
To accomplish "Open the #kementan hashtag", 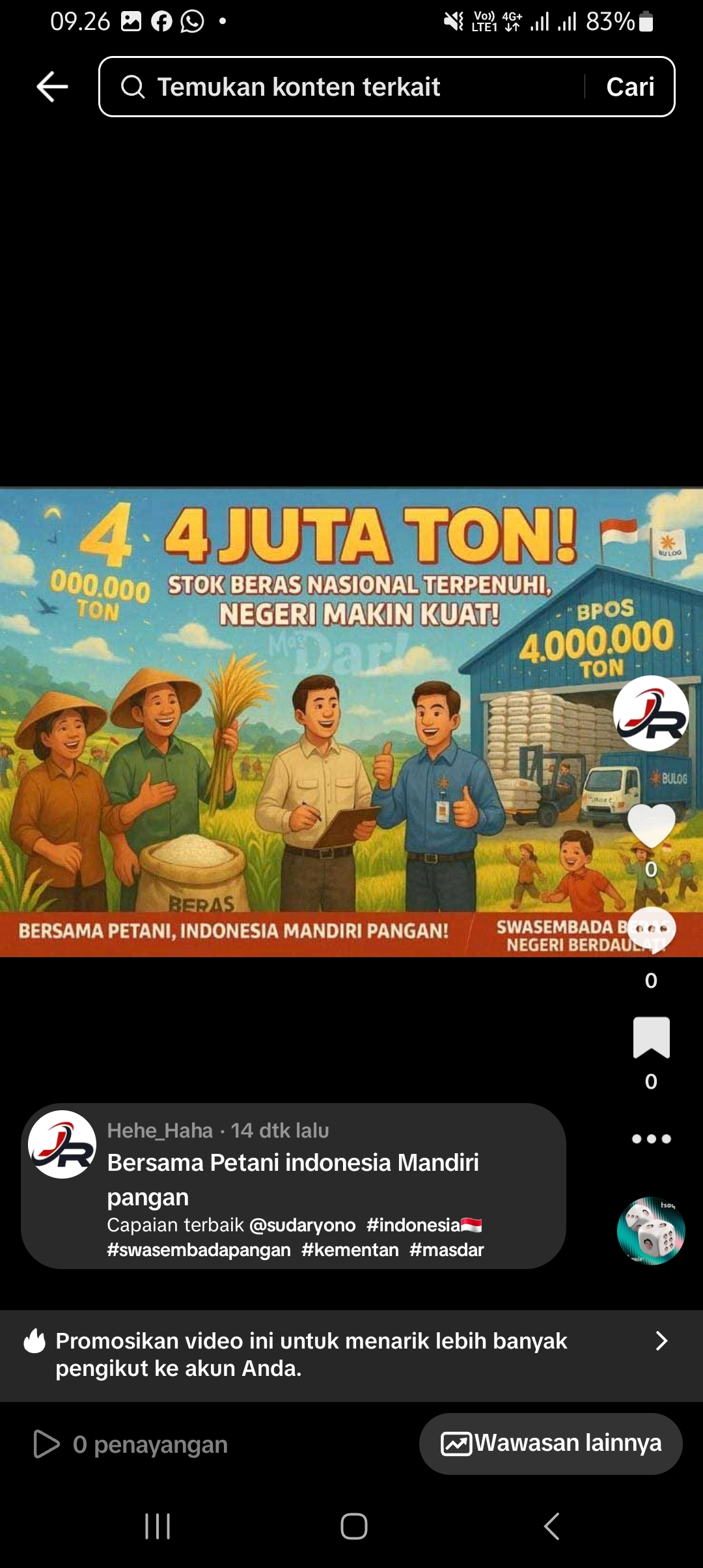I will [350, 1250].
